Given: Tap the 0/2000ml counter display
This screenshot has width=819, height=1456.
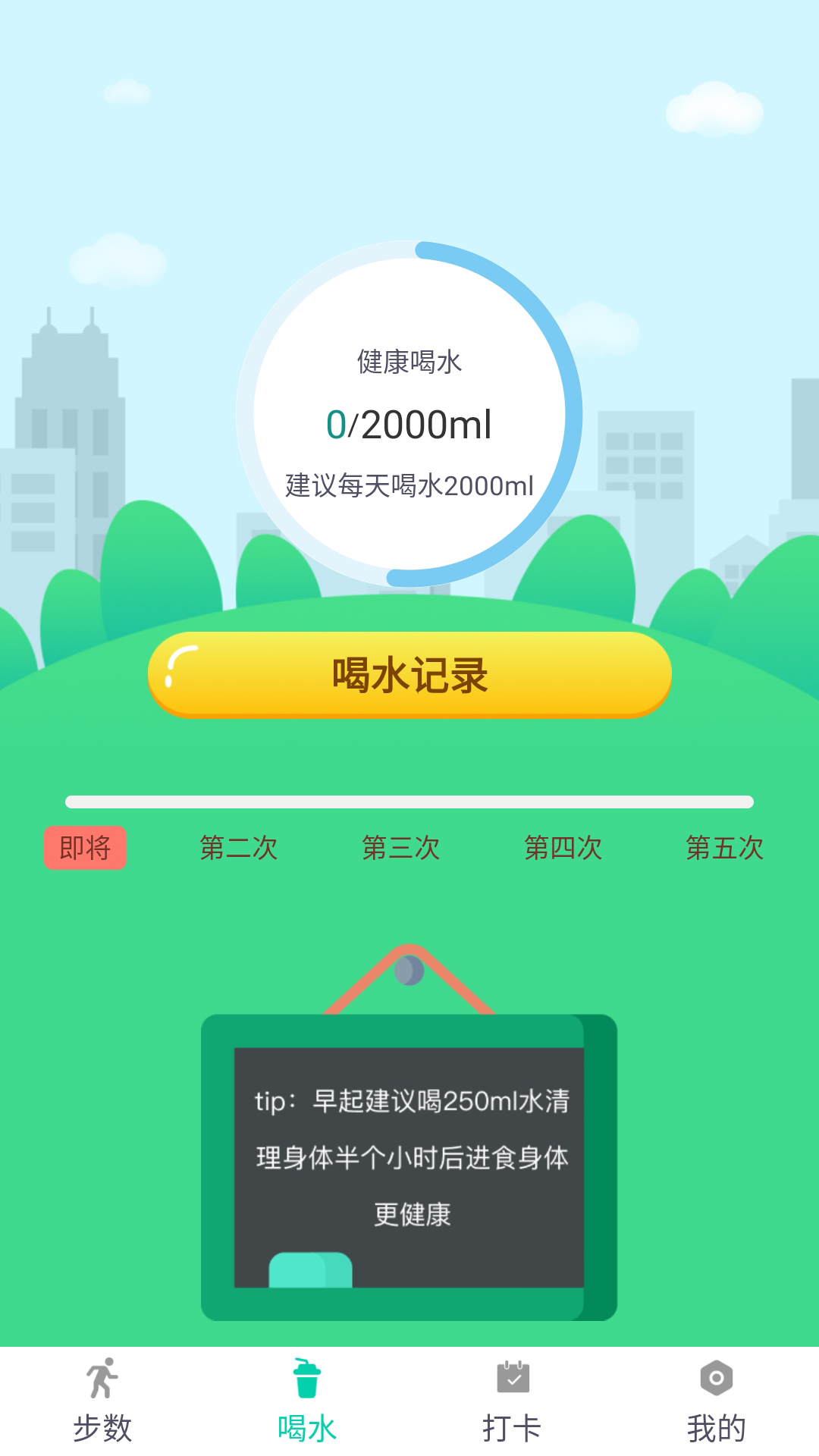Looking at the screenshot, I should [x=409, y=426].
